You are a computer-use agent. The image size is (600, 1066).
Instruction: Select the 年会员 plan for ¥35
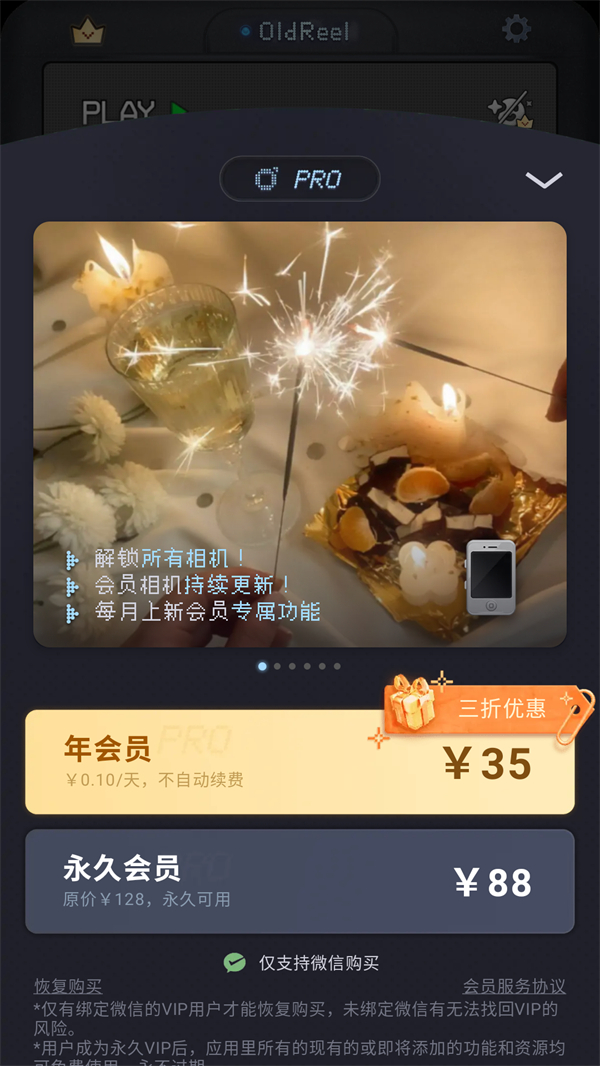click(299, 762)
